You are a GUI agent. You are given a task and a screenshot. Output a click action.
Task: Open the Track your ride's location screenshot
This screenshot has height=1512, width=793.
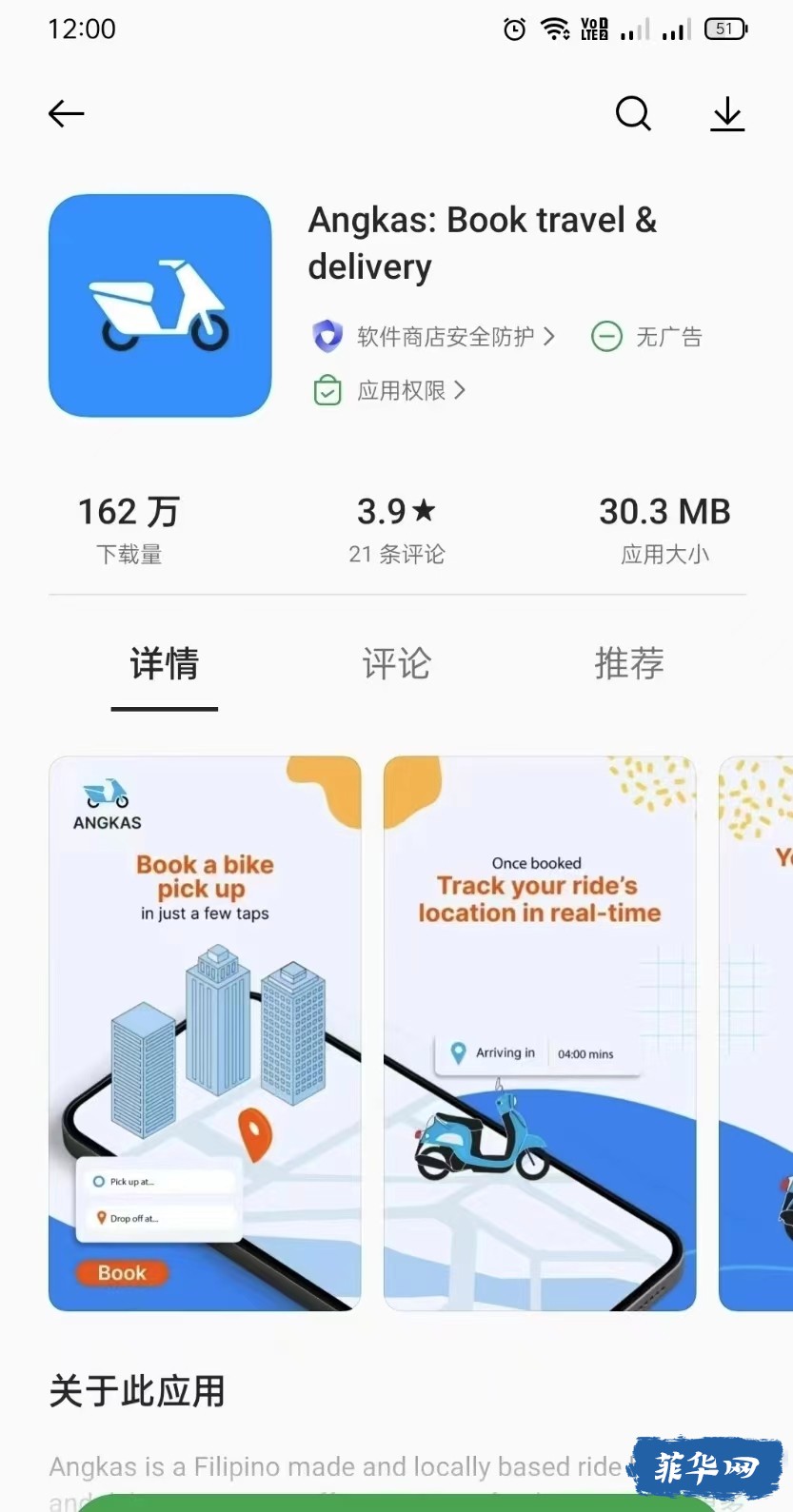pyautogui.click(x=539, y=1033)
